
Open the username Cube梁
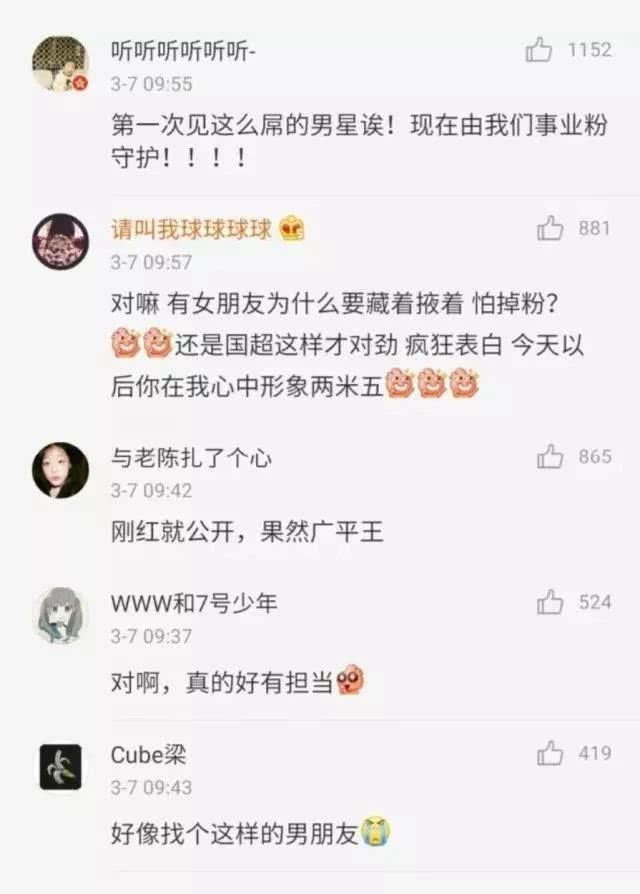(148, 754)
